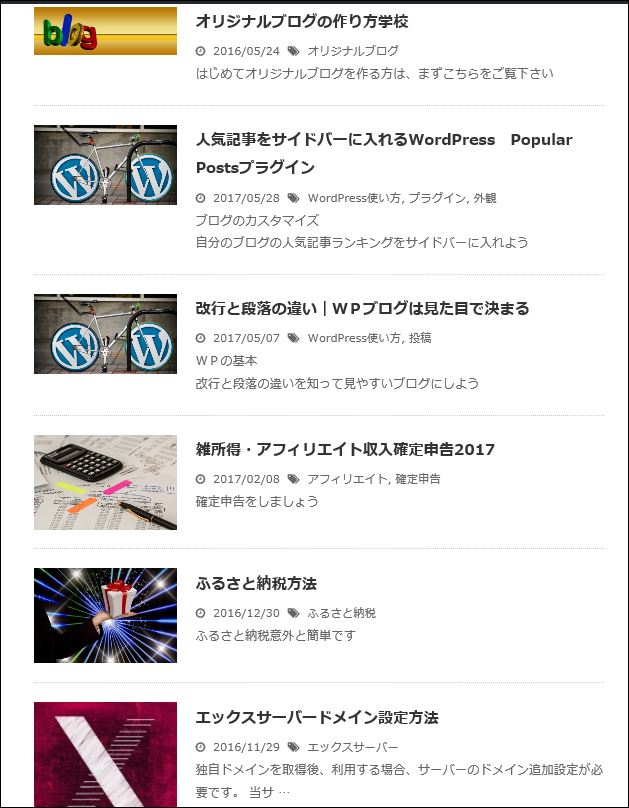Image resolution: width=629 pixels, height=808 pixels.
Task: Tap the gift box thumbnail for ふるさと納税
Action: 105,615
